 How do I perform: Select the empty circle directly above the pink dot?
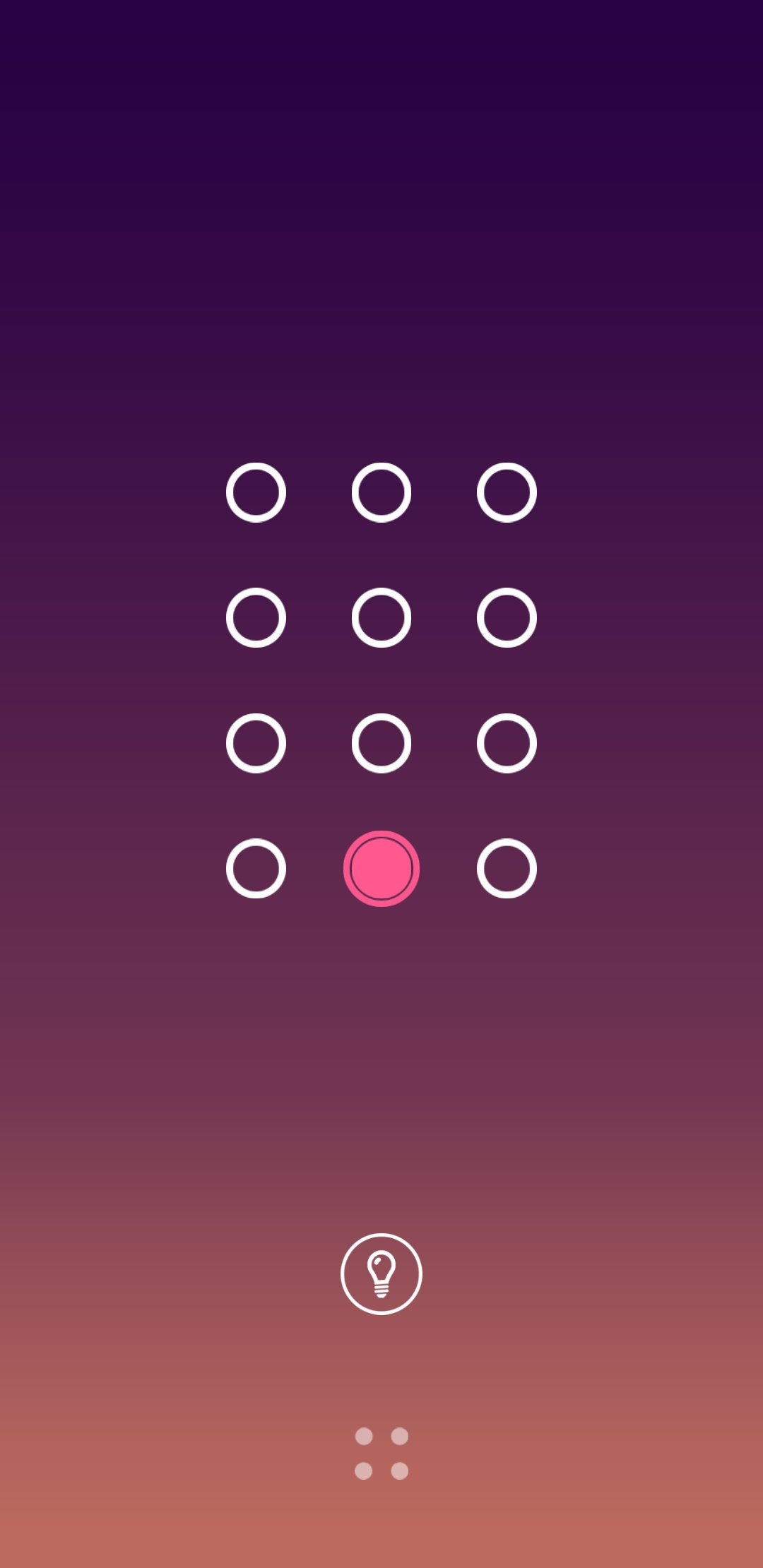click(381, 743)
